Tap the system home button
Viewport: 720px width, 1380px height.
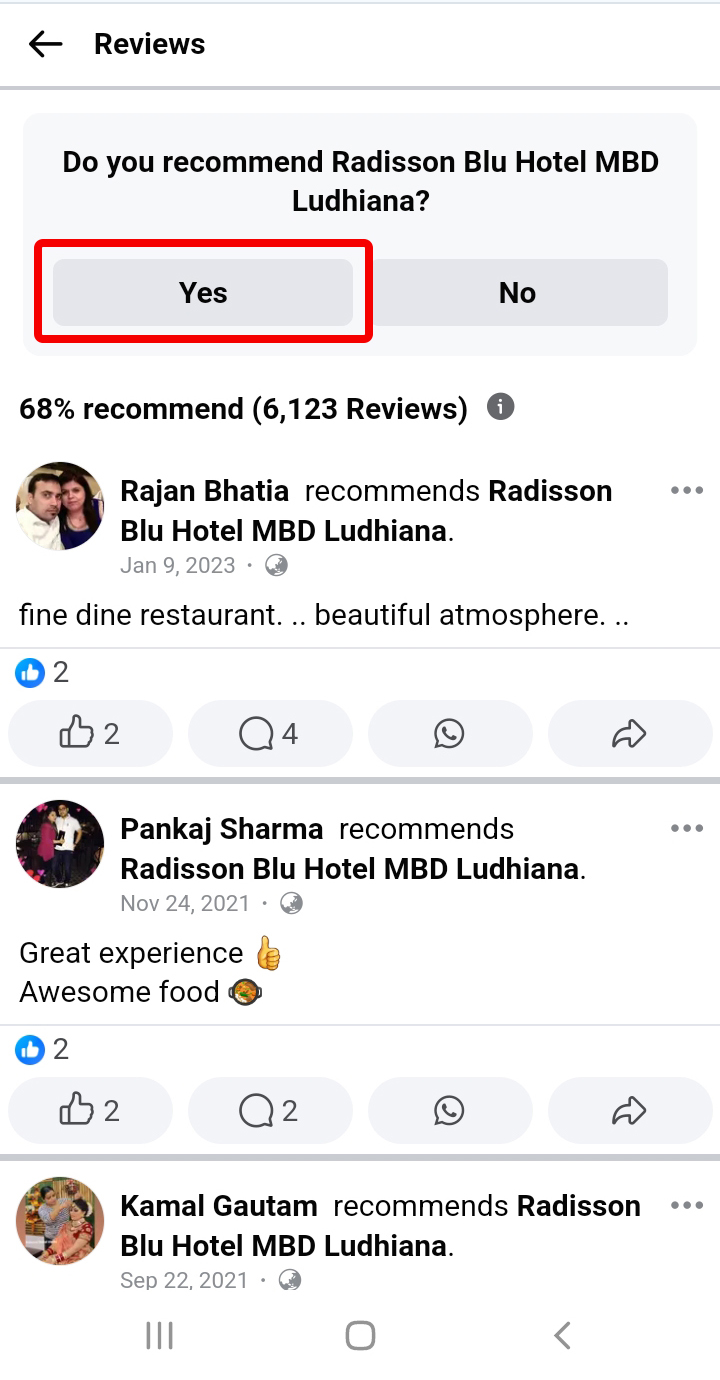click(360, 1335)
